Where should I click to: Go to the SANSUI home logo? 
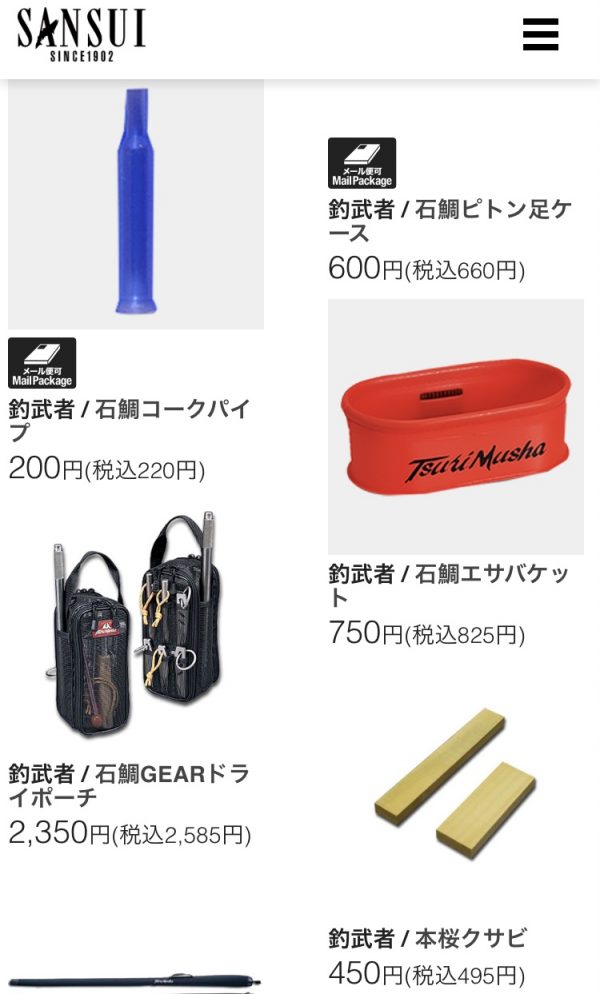click(x=81, y=35)
